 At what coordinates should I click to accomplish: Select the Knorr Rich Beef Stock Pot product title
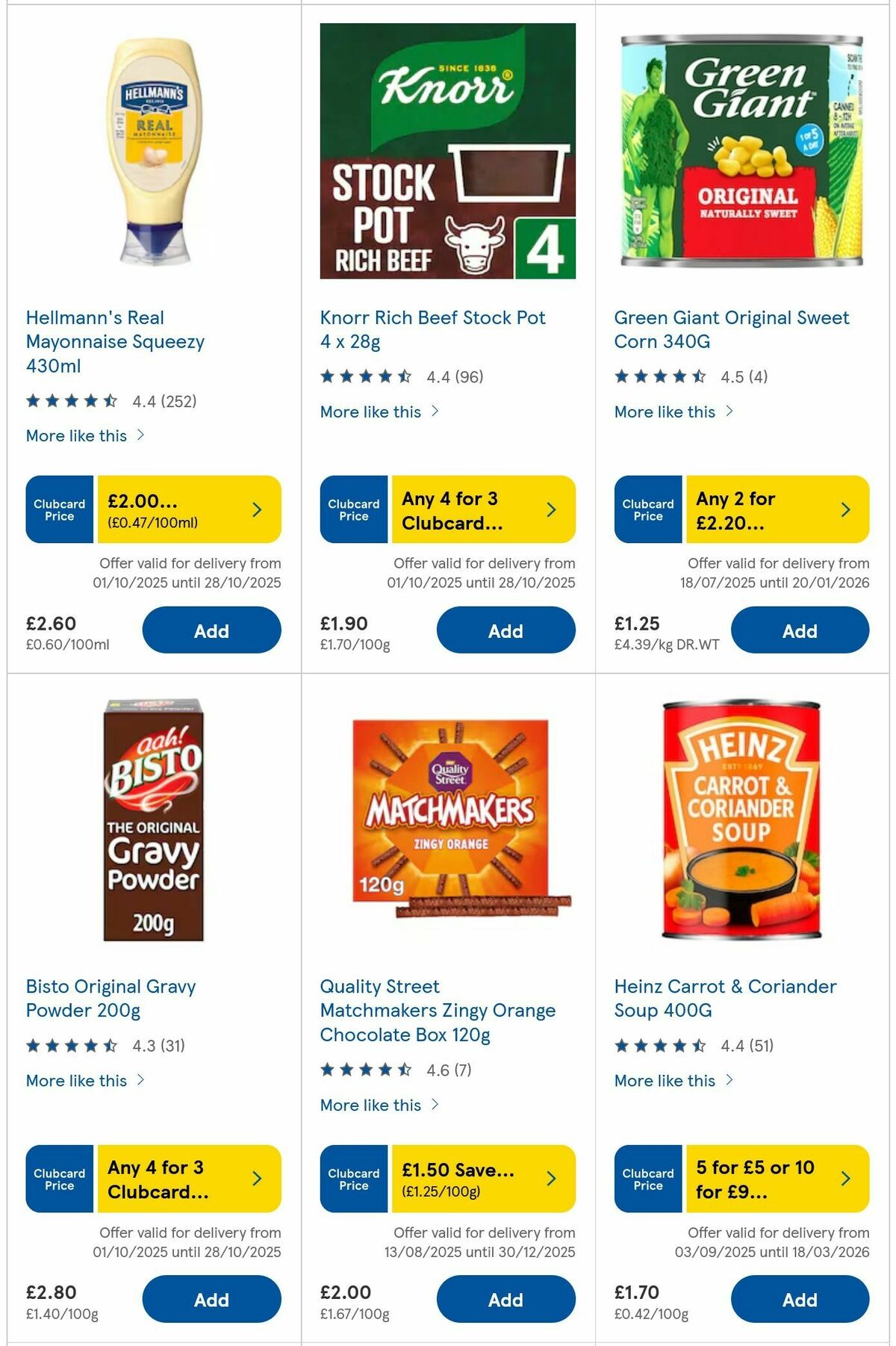pos(432,329)
